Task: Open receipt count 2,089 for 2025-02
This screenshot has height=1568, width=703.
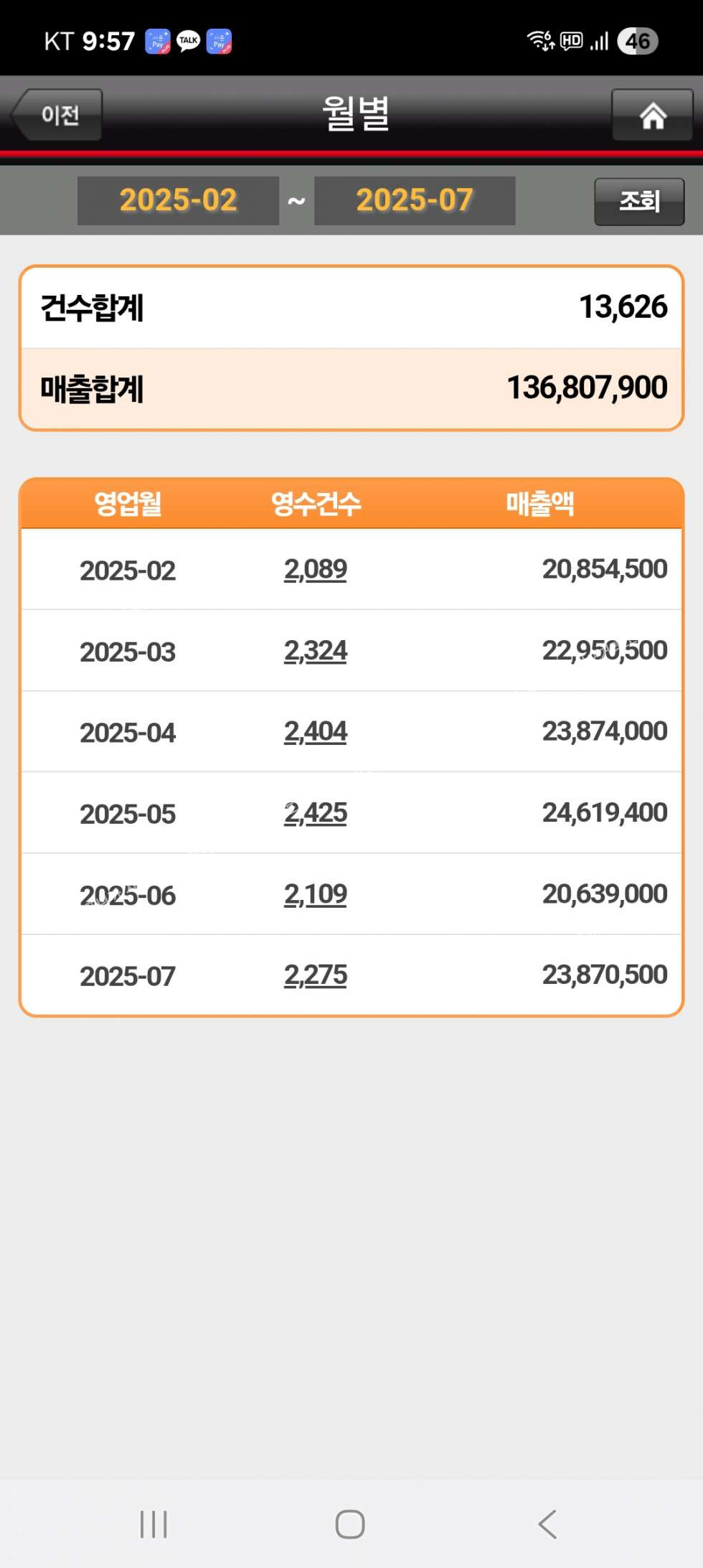Action: [315, 570]
